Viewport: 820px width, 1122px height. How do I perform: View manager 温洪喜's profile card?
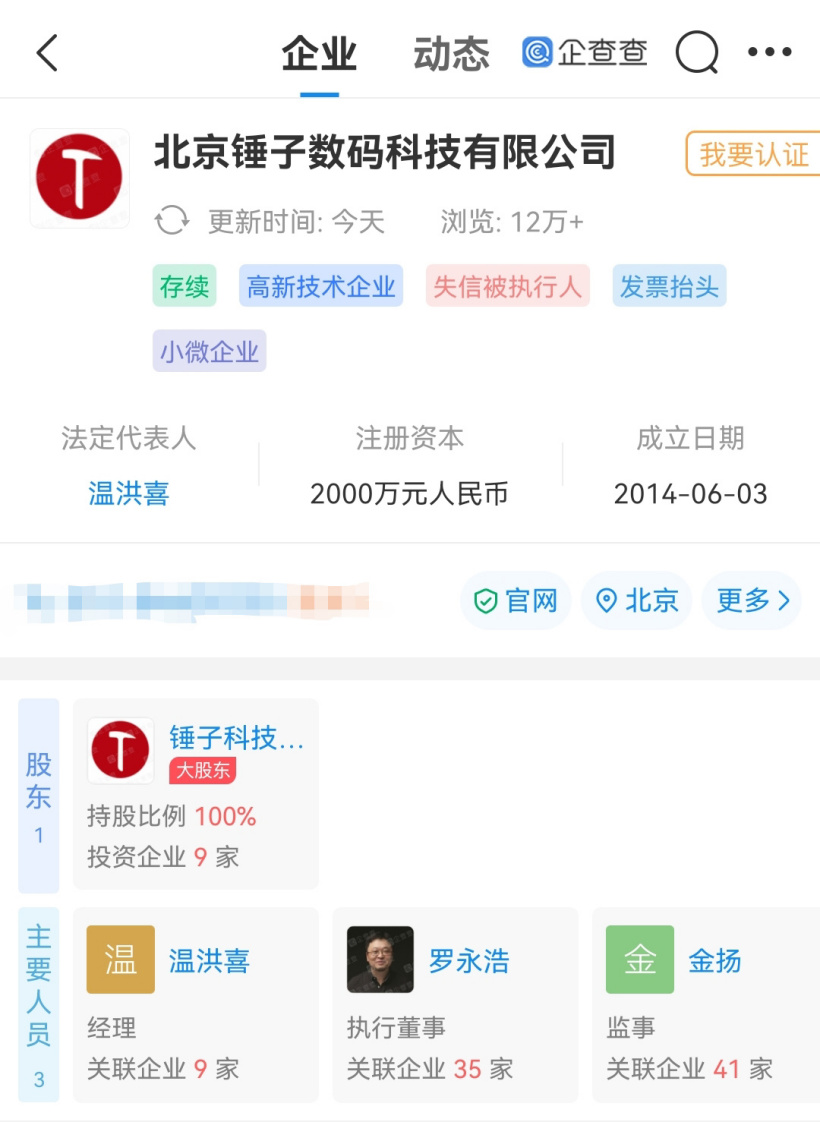click(x=196, y=1004)
